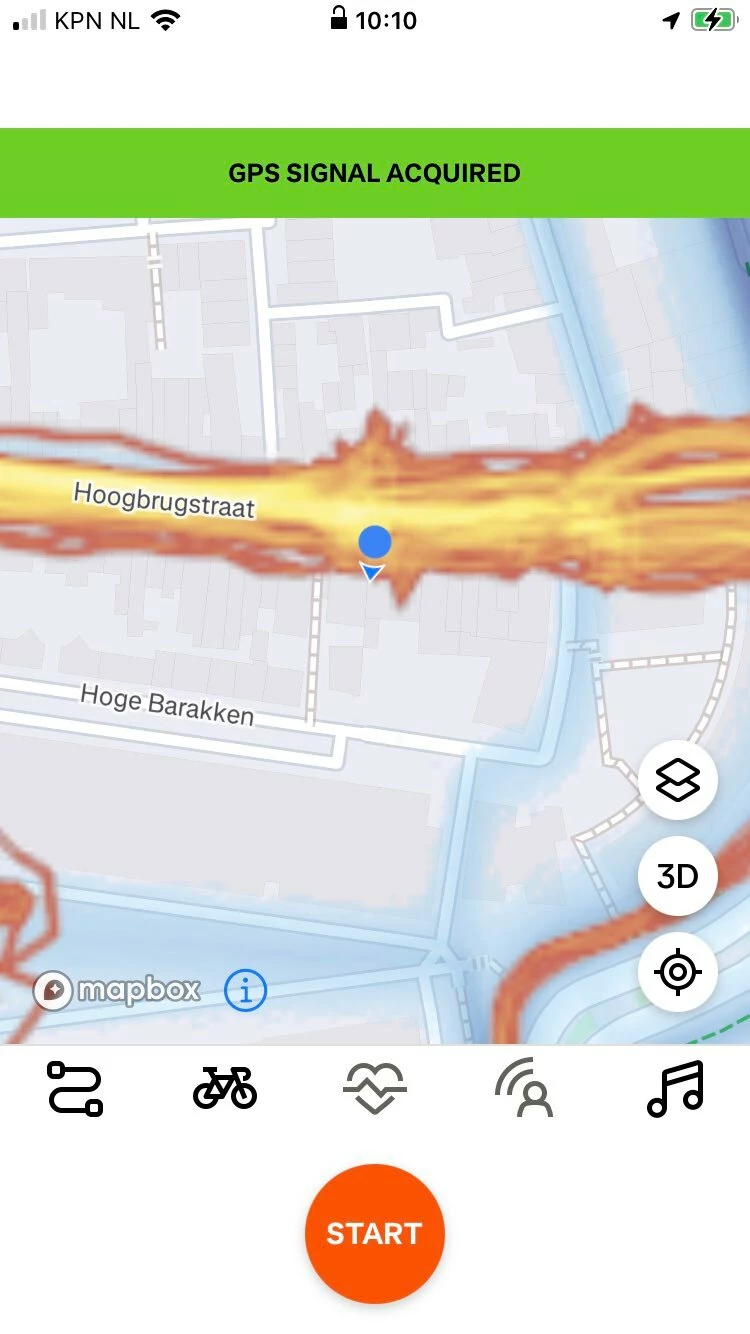Open Beacon live location sharing
The height and width of the screenshot is (1334, 750).
[525, 1088]
